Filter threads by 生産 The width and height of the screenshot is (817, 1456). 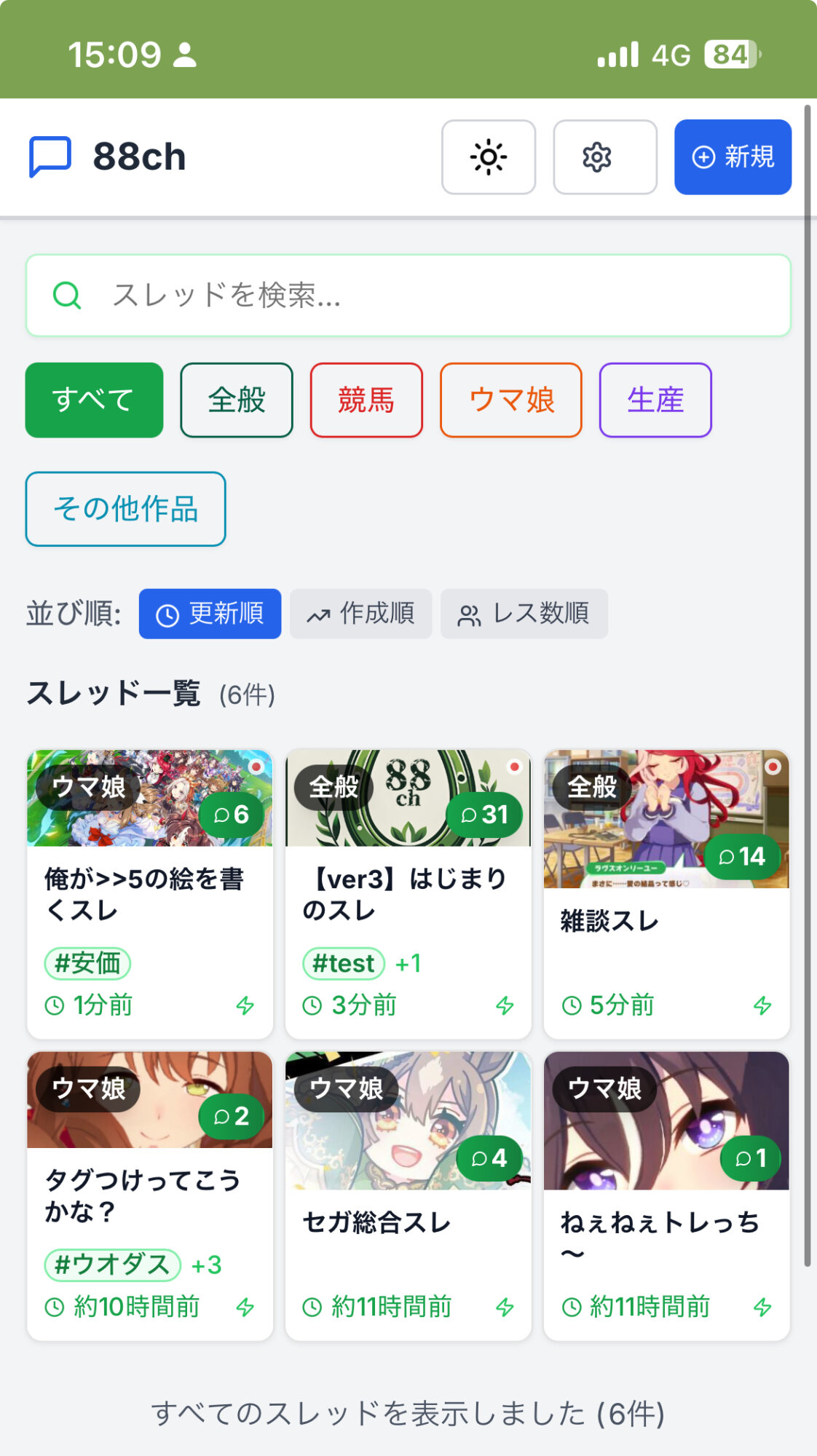(x=655, y=400)
